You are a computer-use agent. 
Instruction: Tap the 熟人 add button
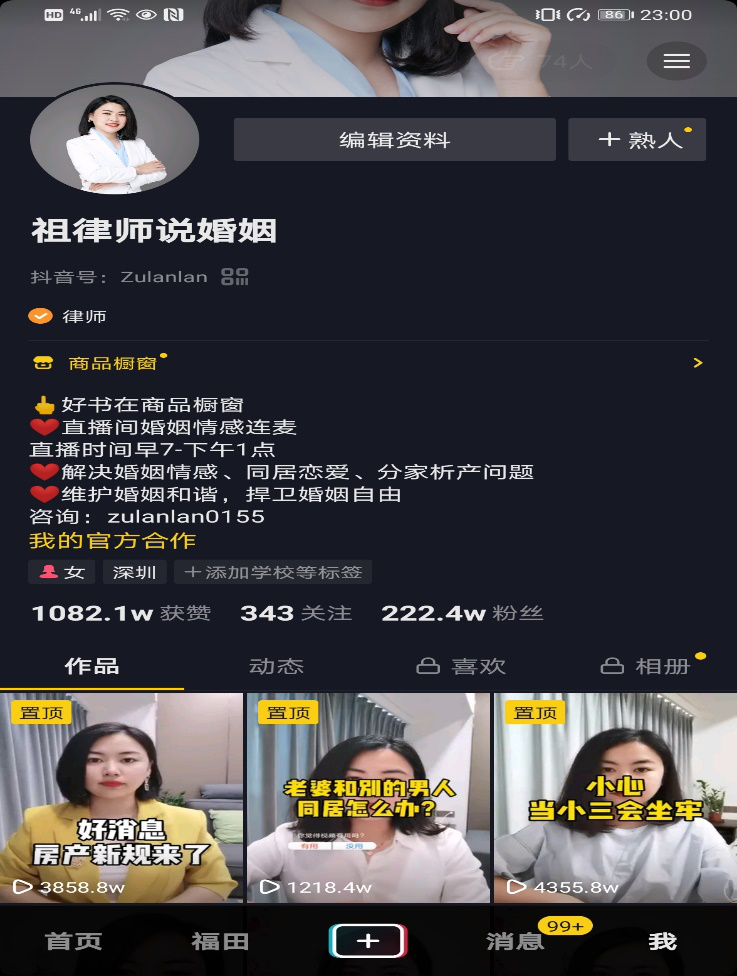[637, 140]
